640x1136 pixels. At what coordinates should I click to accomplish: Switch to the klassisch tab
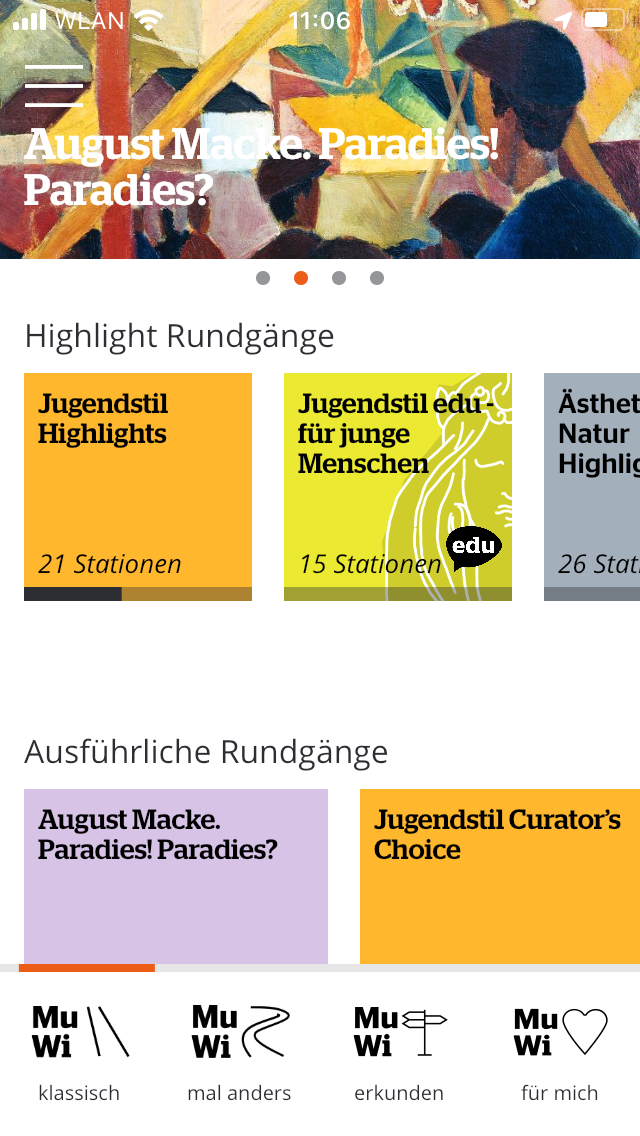(80, 1053)
